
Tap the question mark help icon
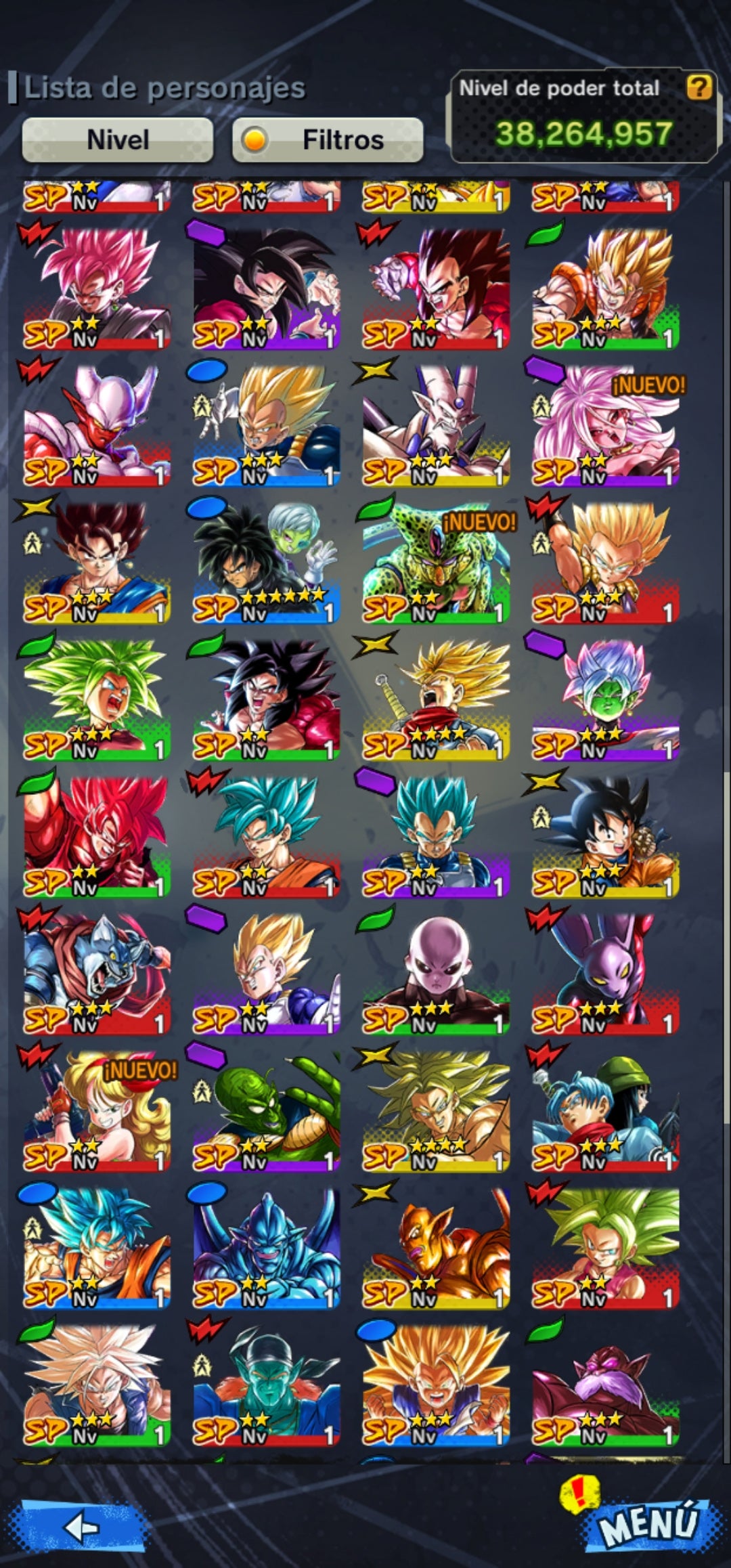click(x=699, y=87)
